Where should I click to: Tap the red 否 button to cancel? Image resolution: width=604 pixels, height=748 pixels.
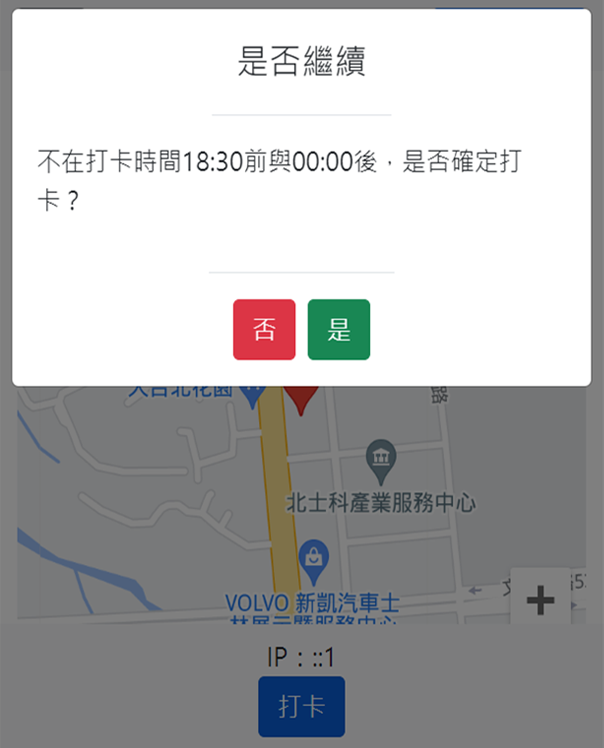point(264,329)
